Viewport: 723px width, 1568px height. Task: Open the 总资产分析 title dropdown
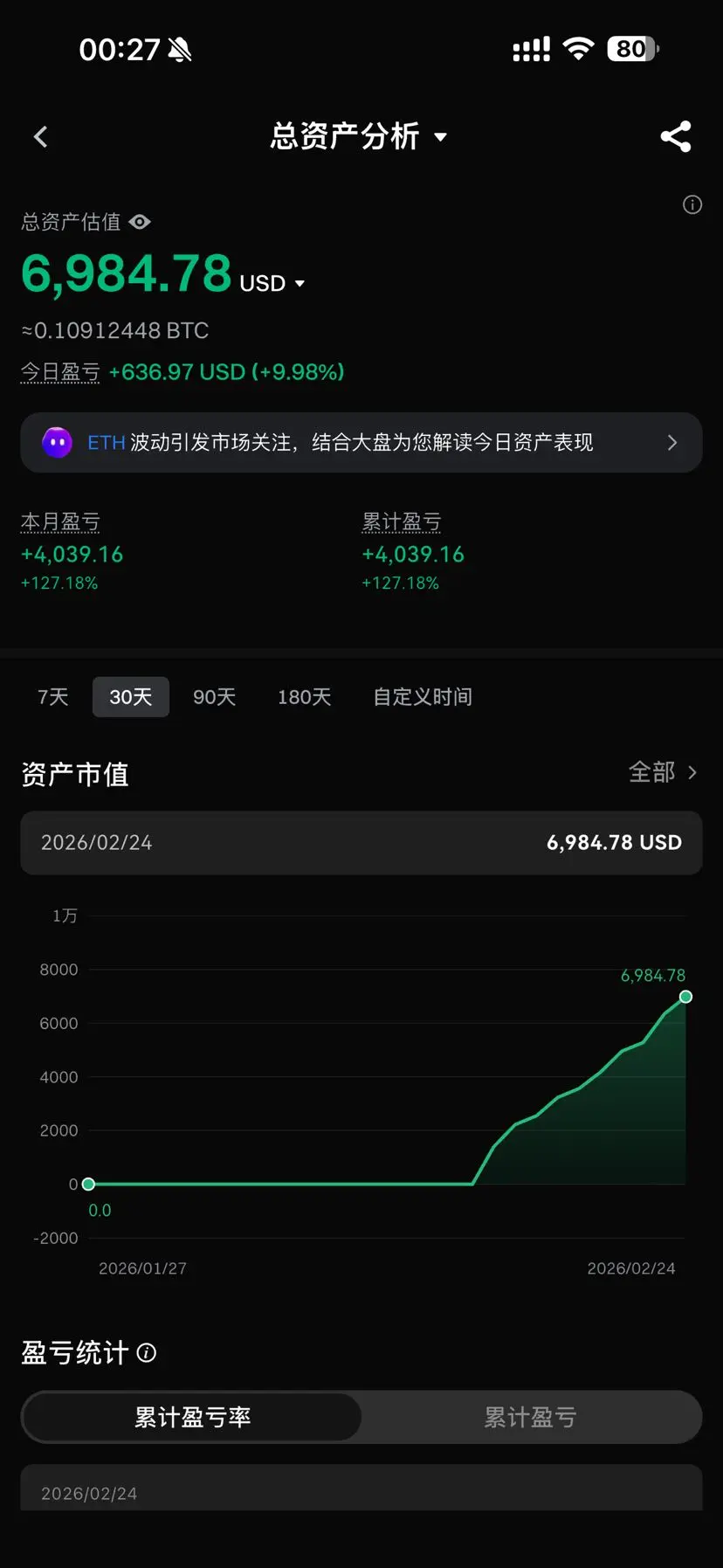(358, 136)
